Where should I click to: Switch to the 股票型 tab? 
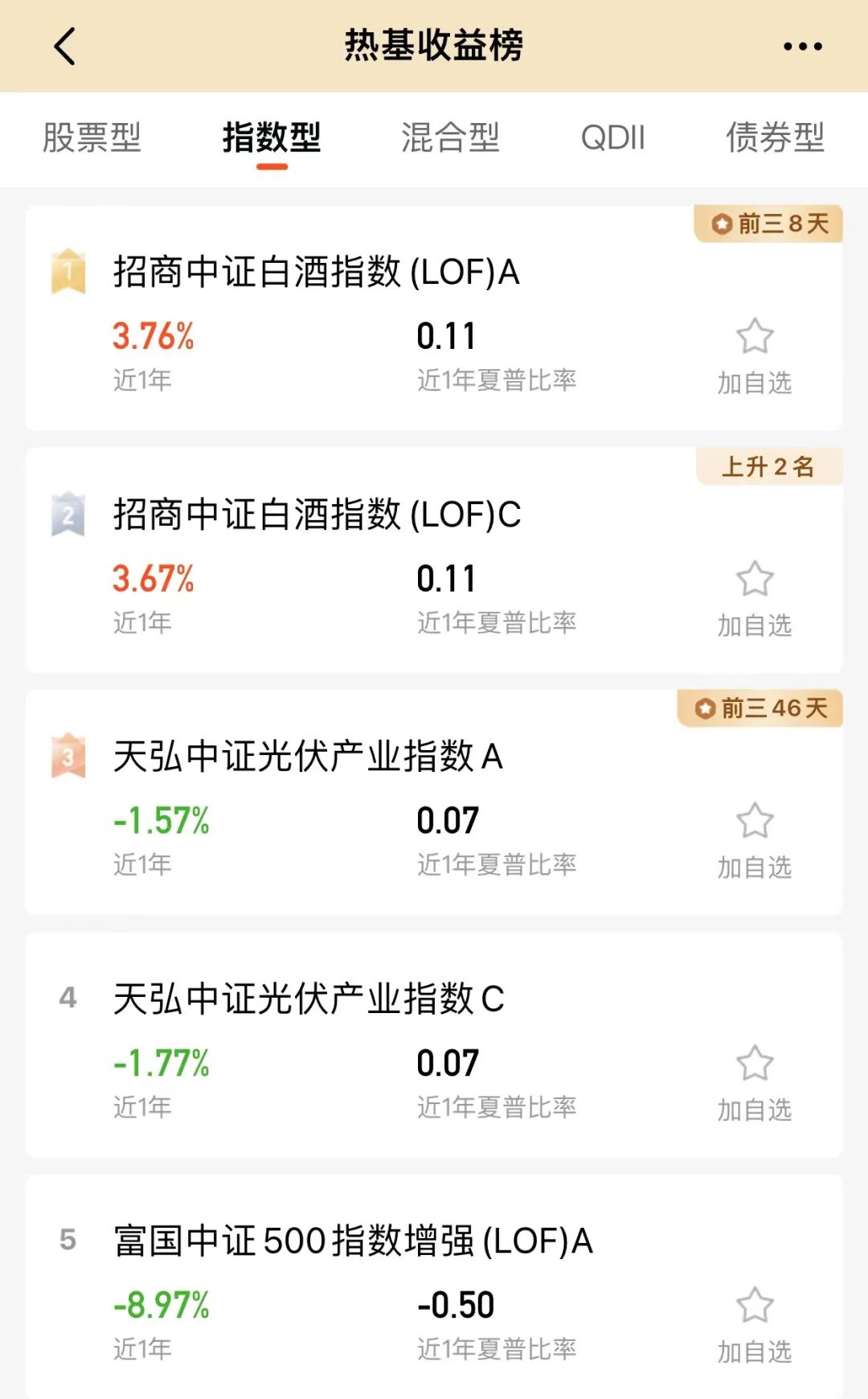[92, 137]
